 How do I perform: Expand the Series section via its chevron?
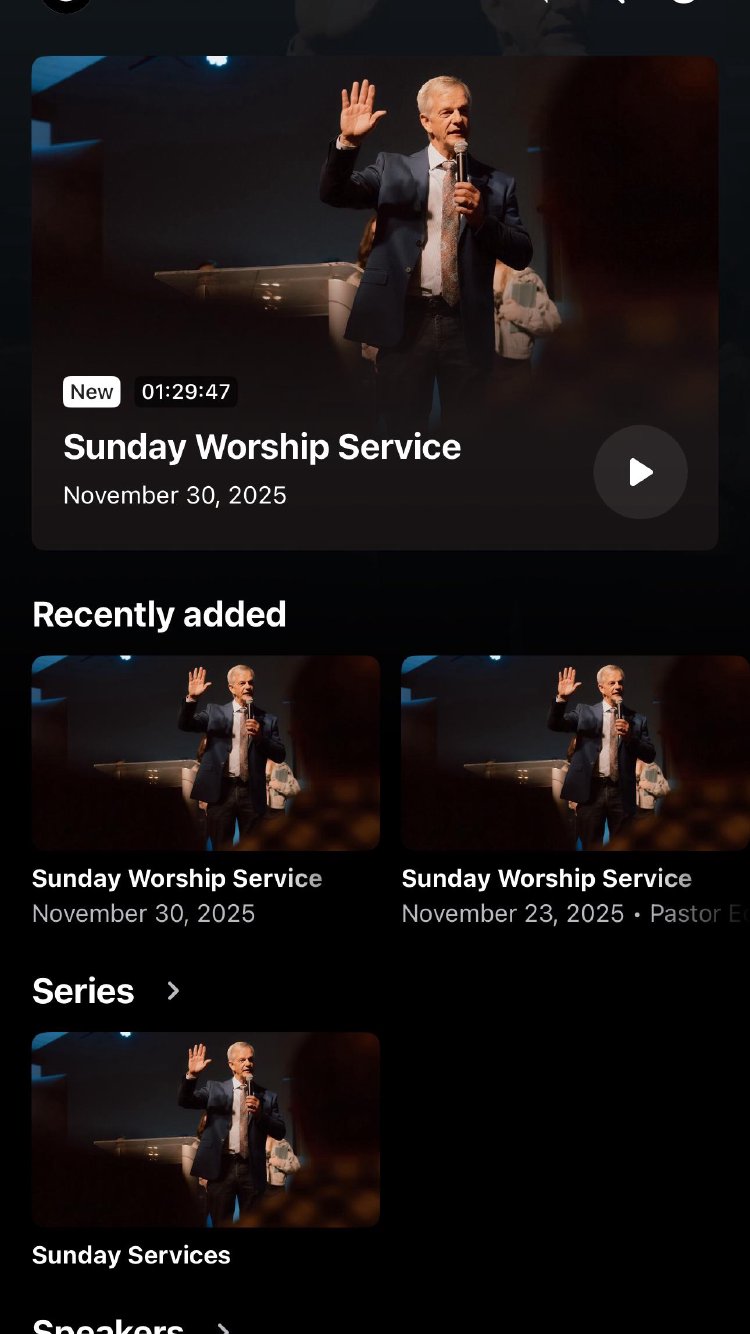pos(173,991)
